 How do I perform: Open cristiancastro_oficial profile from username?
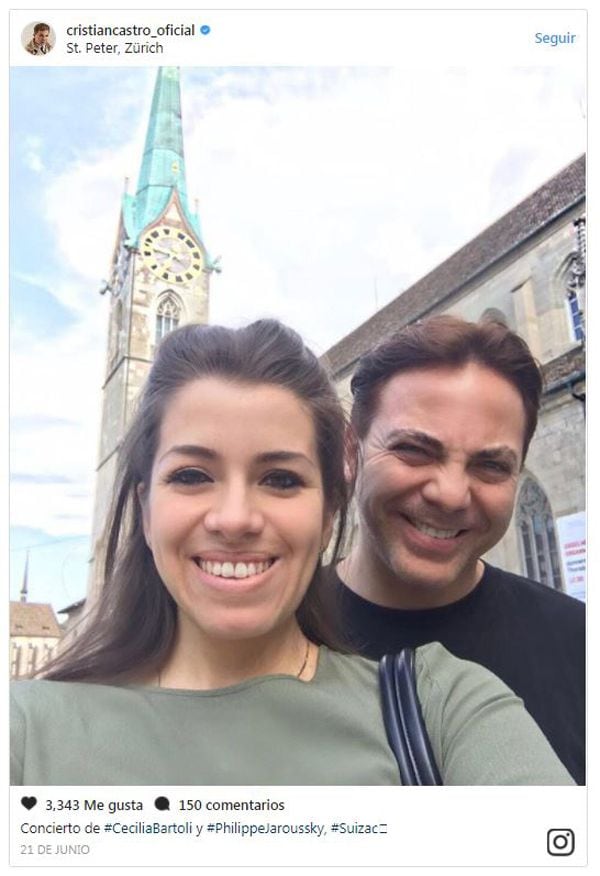[x=130, y=30]
